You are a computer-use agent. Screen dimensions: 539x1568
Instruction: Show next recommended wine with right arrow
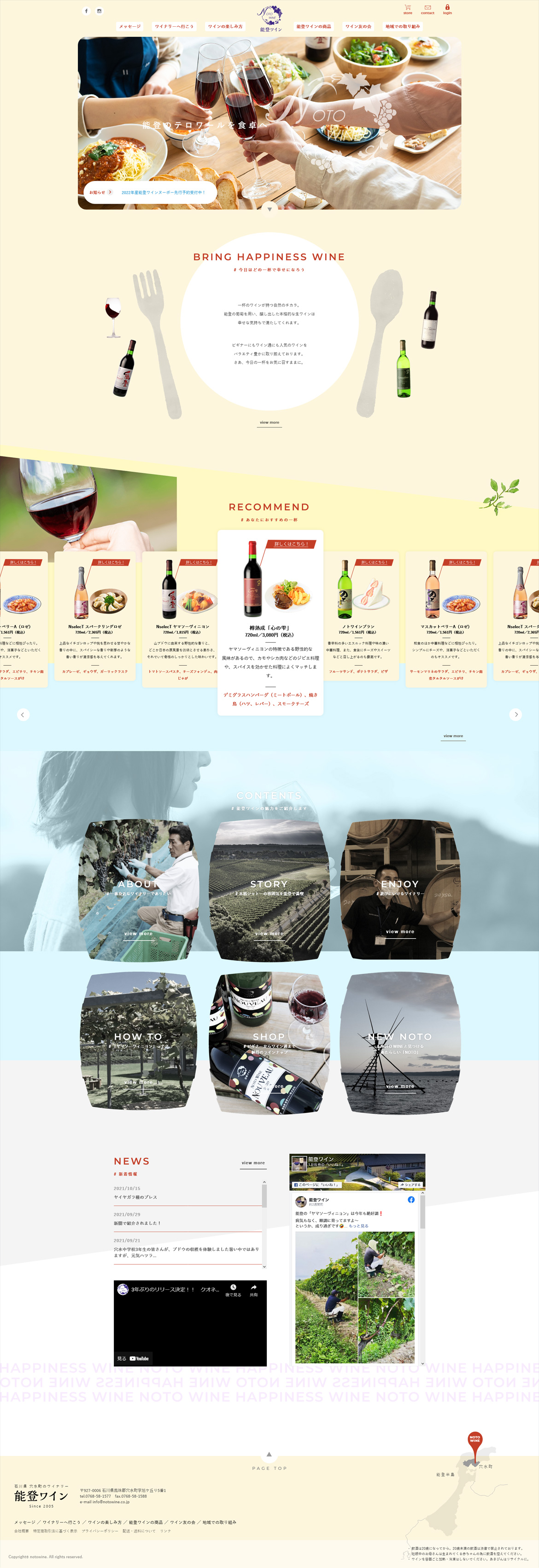click(516, 714)
